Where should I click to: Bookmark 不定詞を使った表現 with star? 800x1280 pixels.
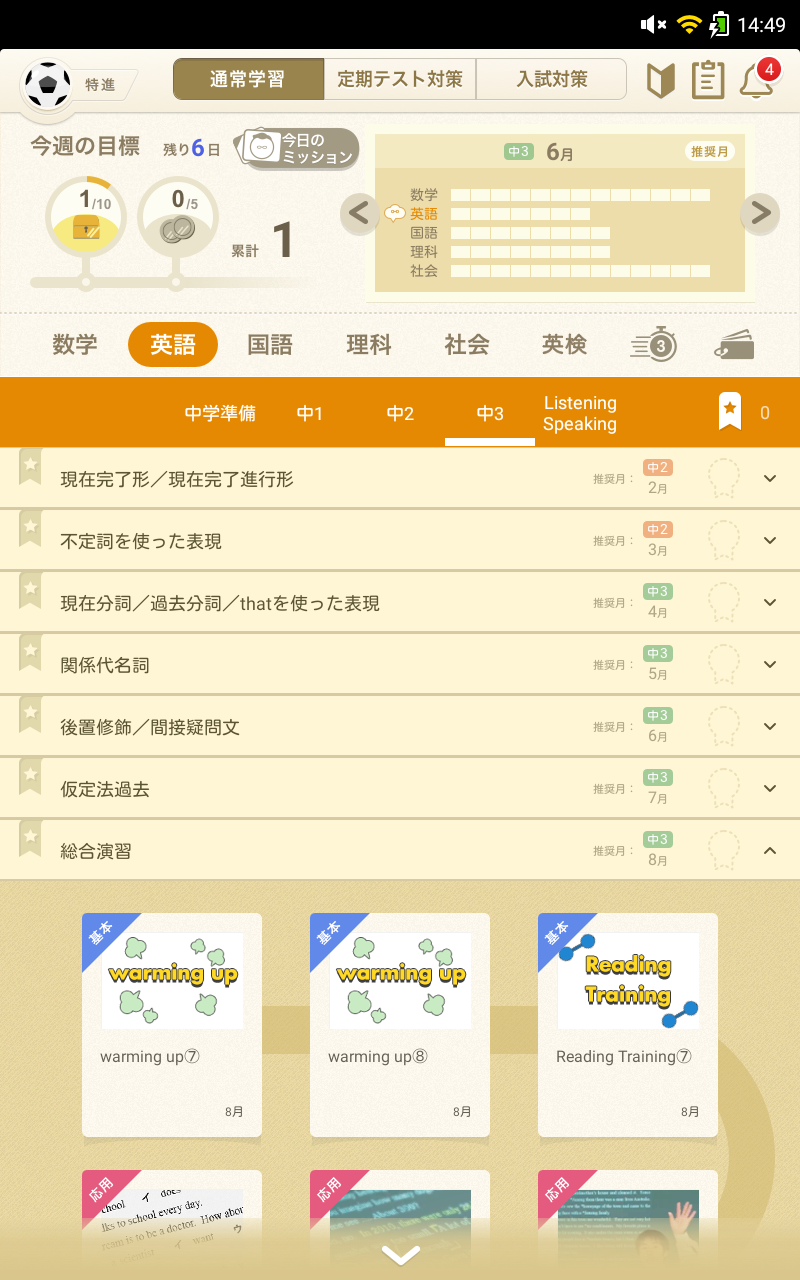(31, 528)
